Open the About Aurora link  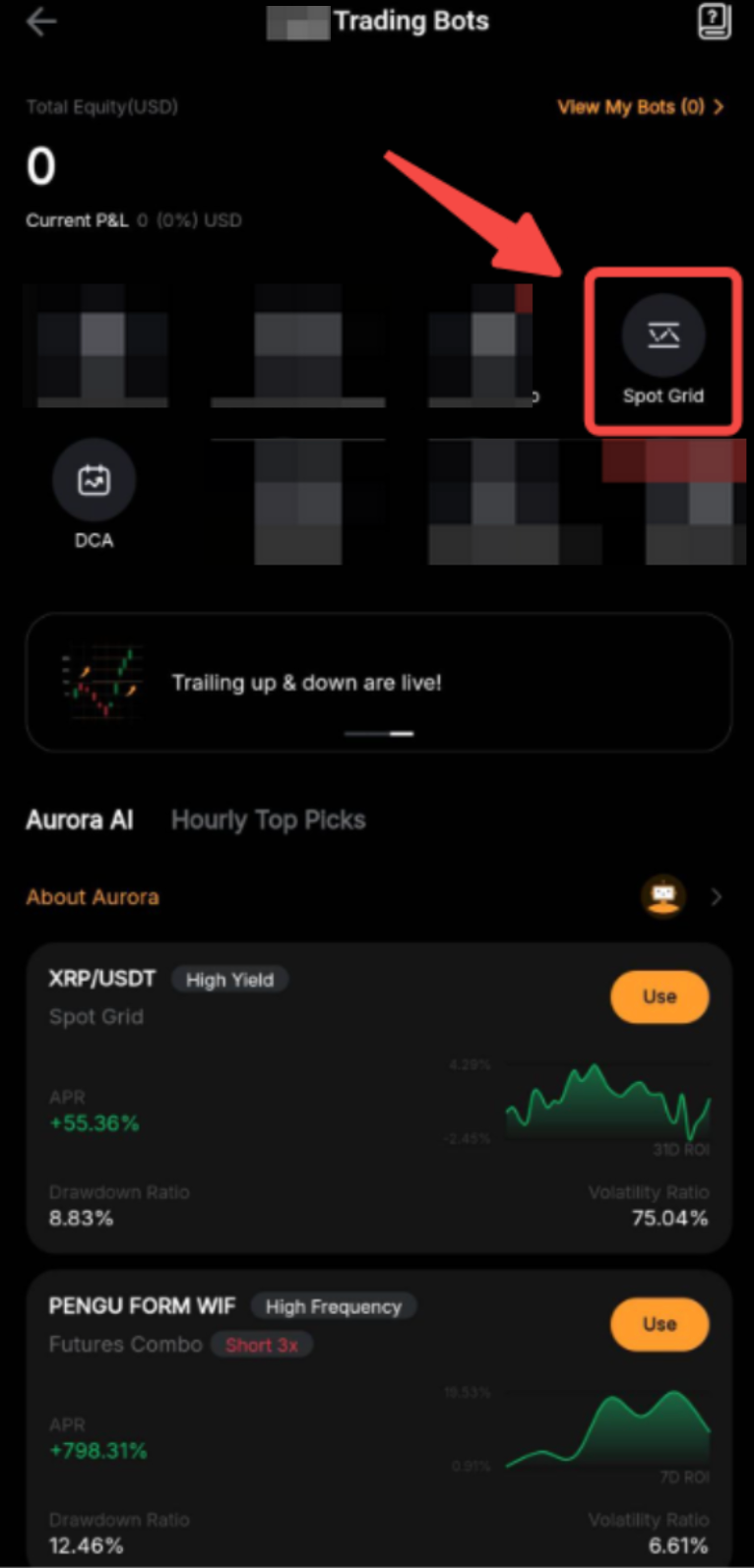tap(93, 897)
